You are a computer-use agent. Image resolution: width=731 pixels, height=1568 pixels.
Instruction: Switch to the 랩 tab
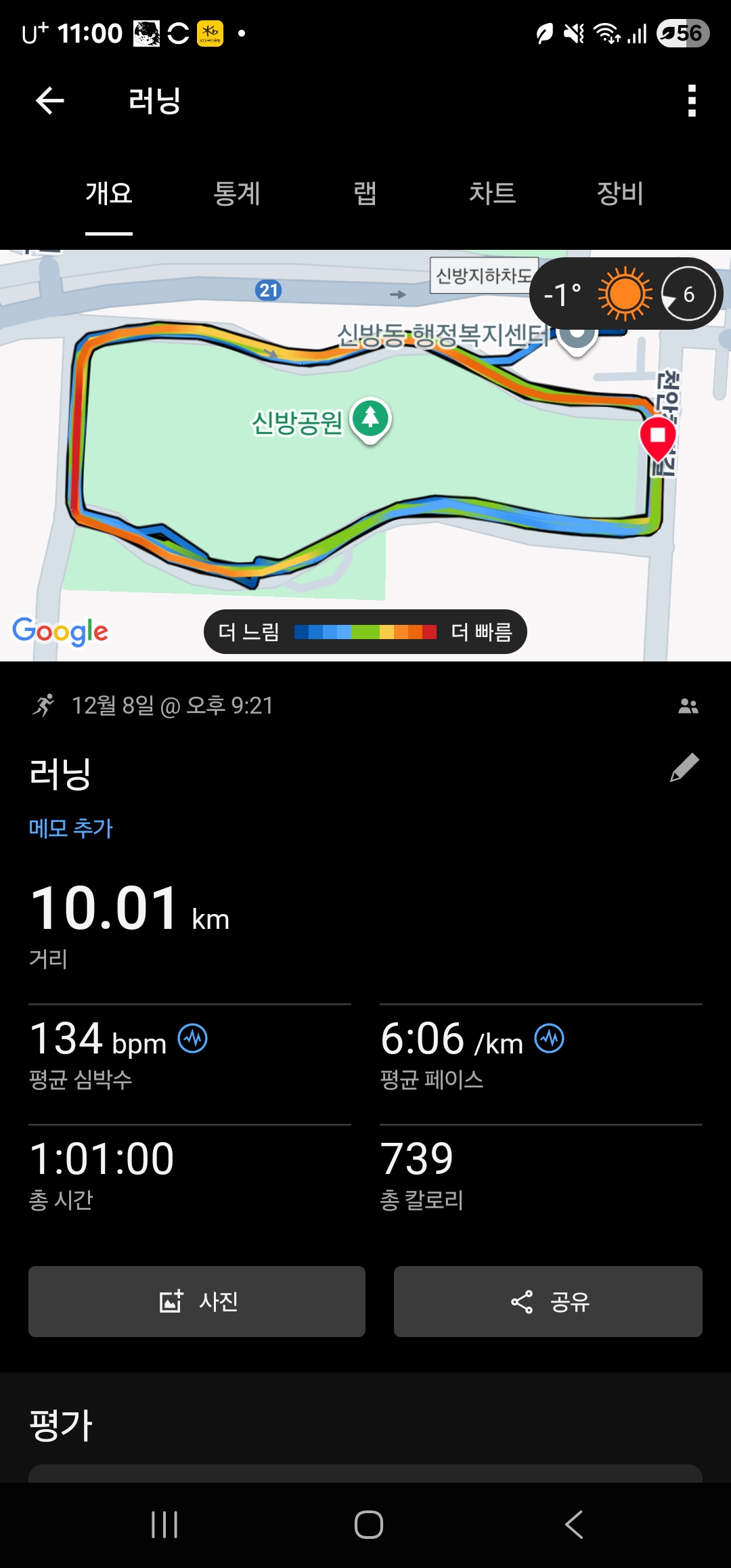point(365,194)
